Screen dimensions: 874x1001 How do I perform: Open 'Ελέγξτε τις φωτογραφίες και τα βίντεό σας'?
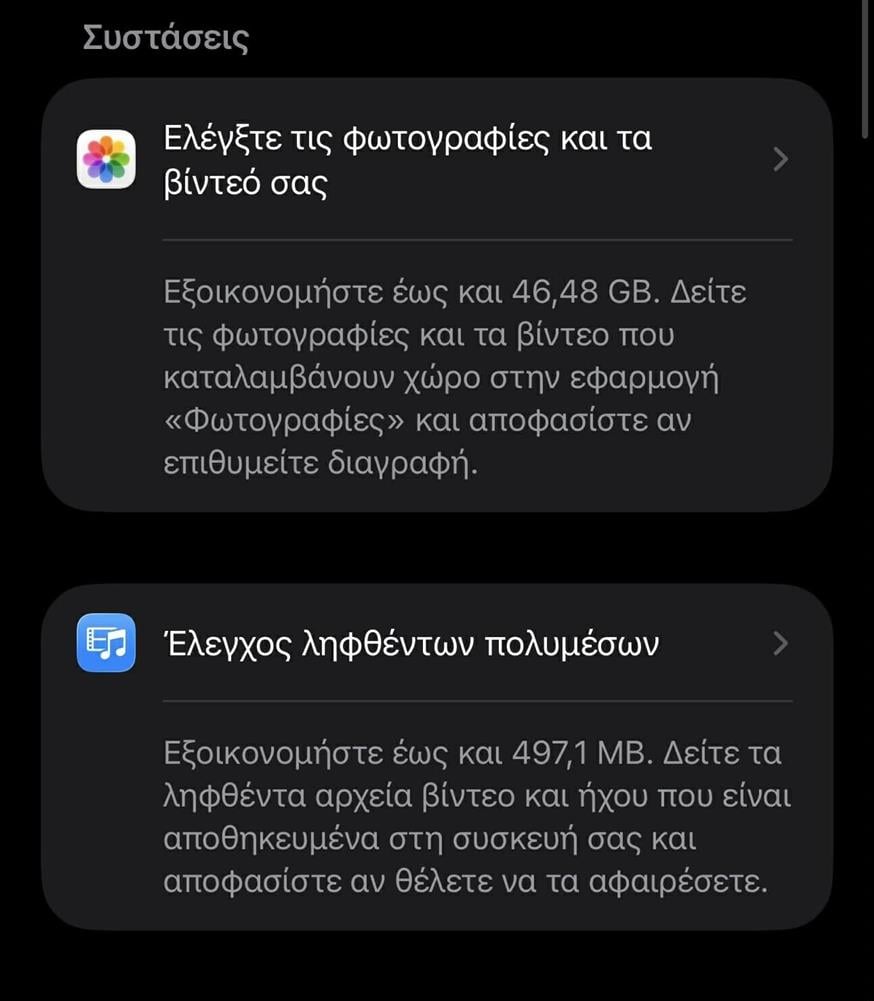coord(436,160)
